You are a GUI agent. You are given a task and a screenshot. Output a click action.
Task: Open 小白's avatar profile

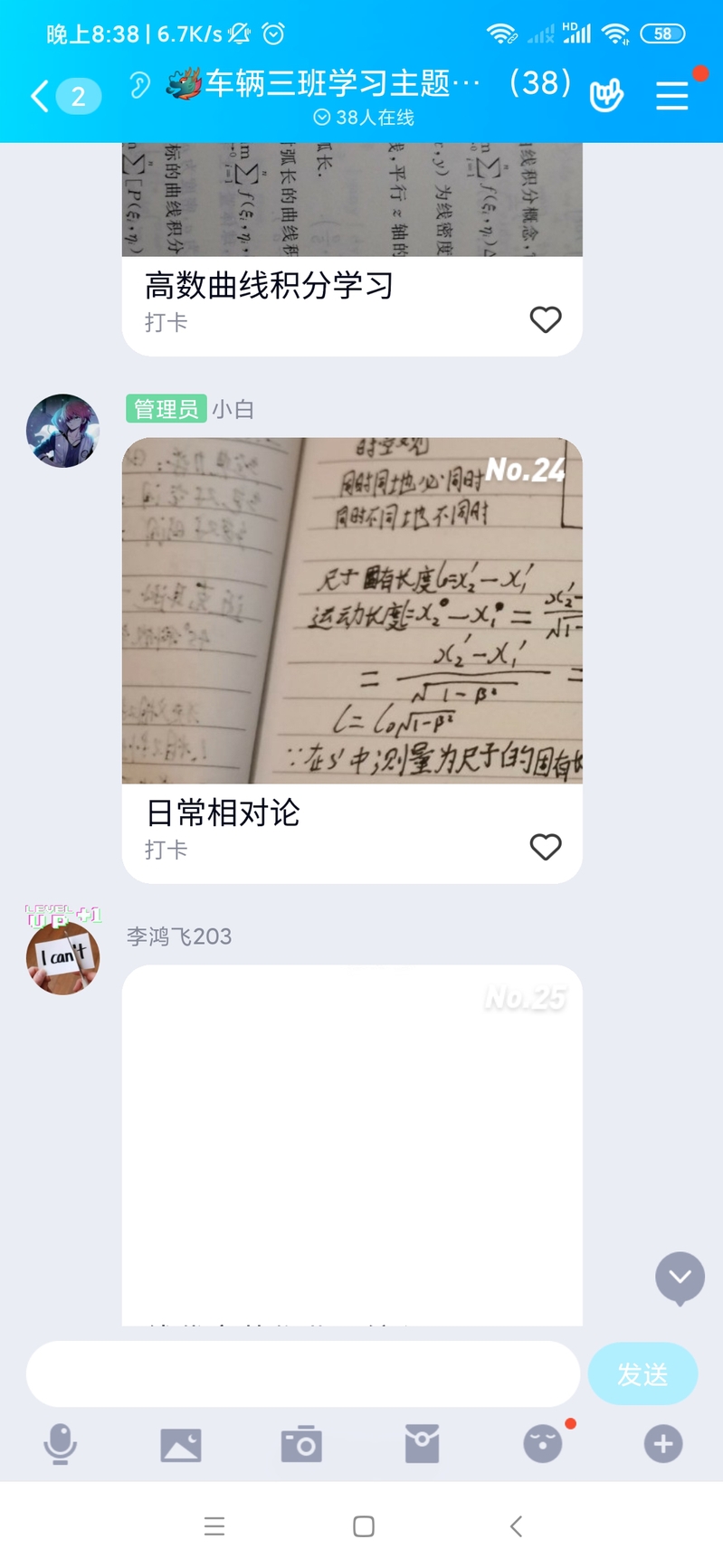(x=62, y=431)
